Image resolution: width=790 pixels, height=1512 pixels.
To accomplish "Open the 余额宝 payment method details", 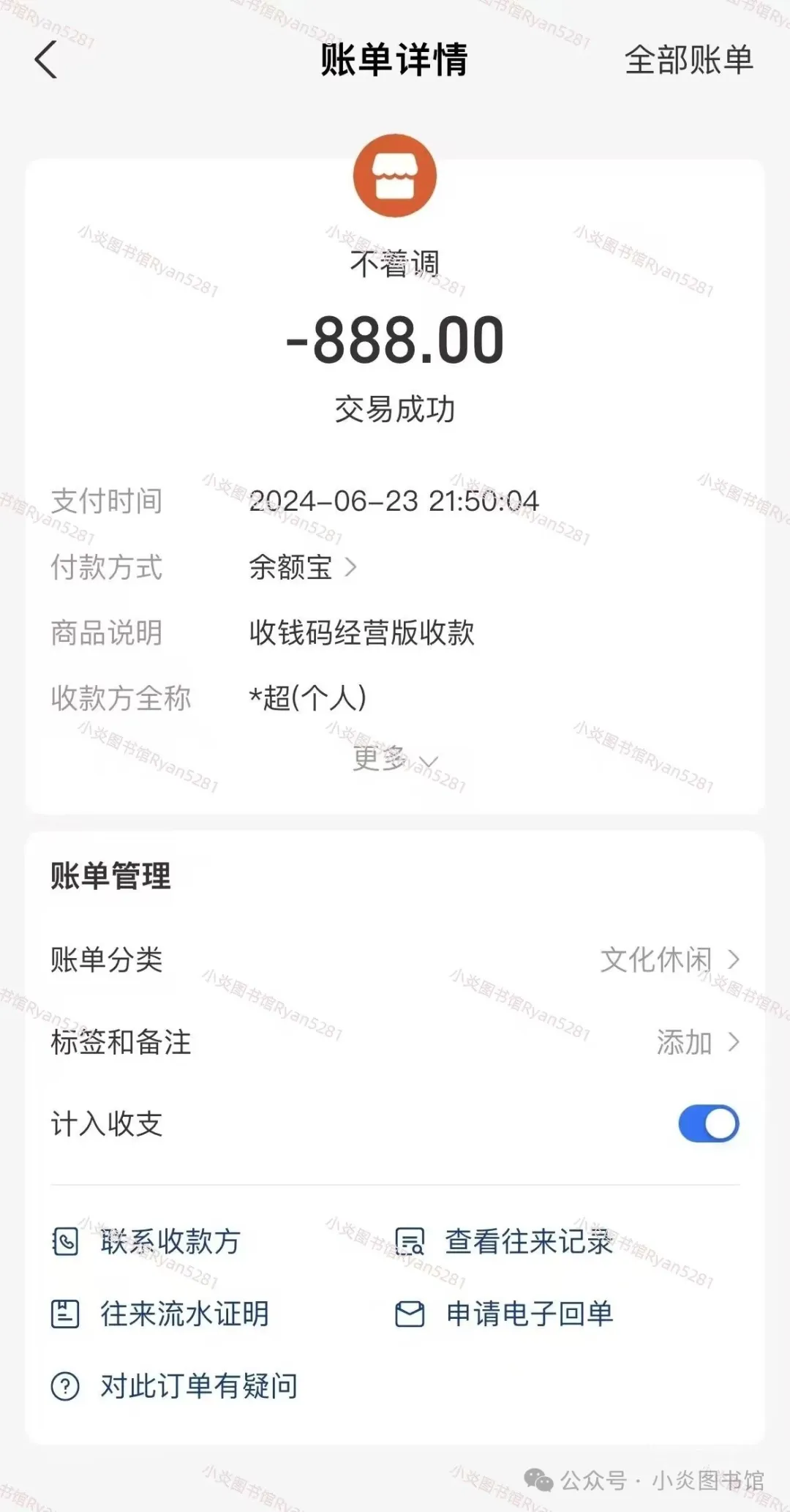I will point(302,566).
